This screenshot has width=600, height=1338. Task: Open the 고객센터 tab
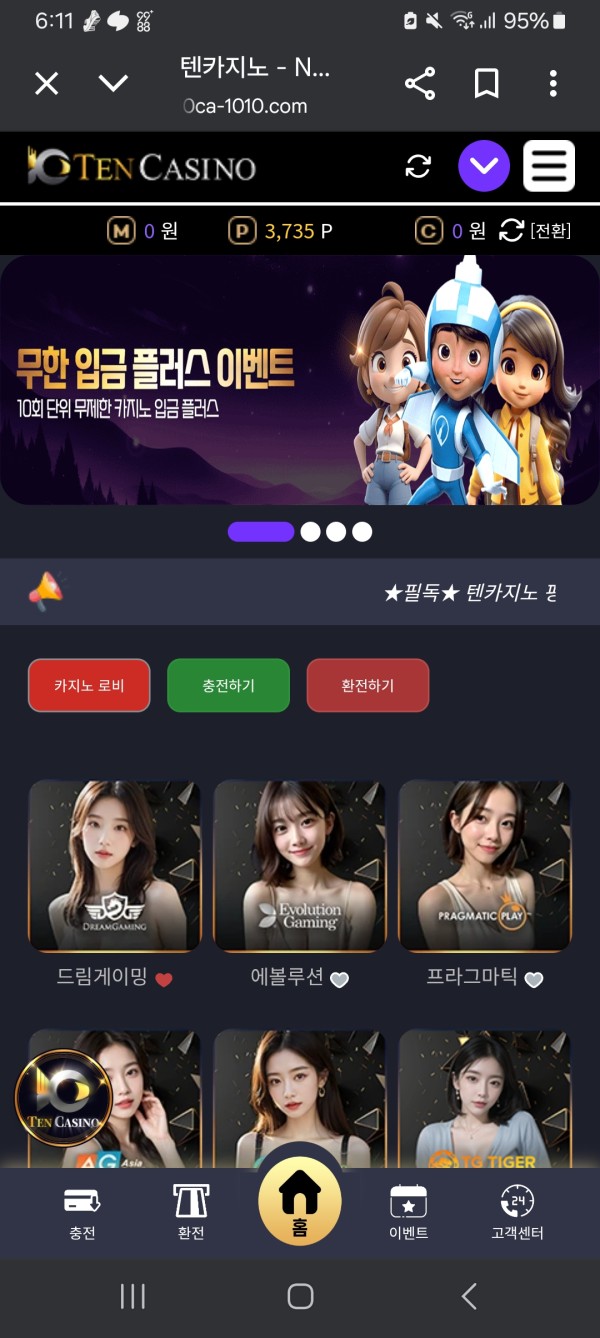[x=517, y=1212]
